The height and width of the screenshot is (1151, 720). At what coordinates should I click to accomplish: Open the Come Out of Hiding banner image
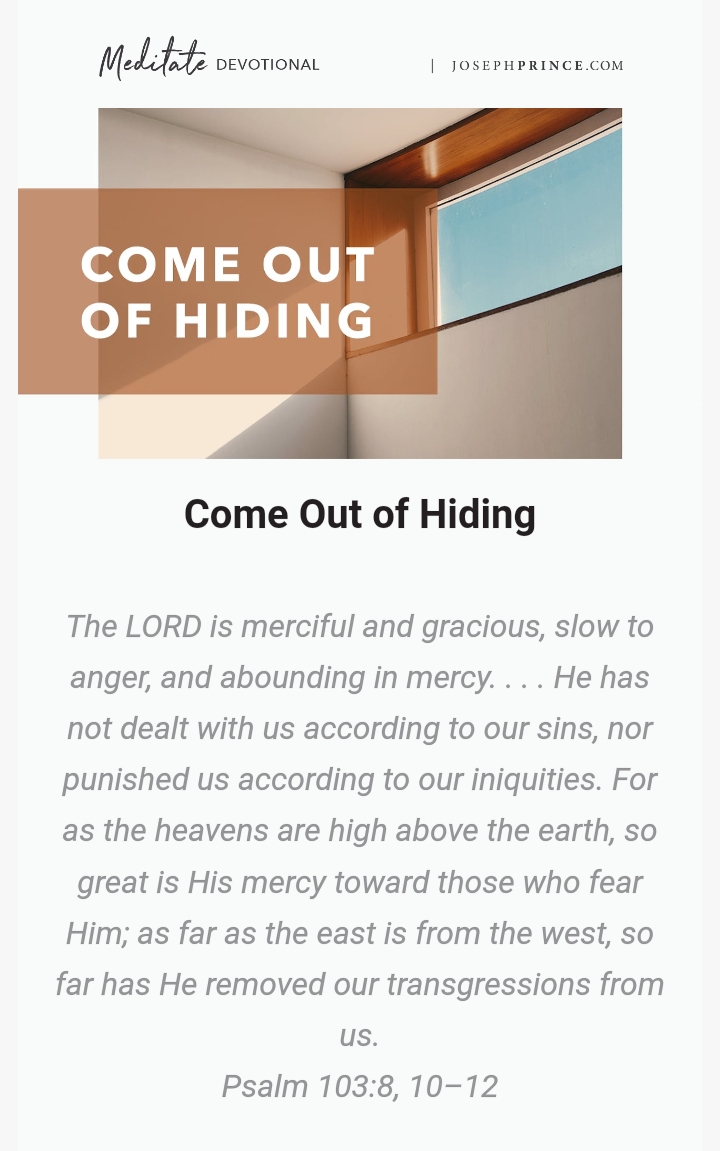[360, 283]
